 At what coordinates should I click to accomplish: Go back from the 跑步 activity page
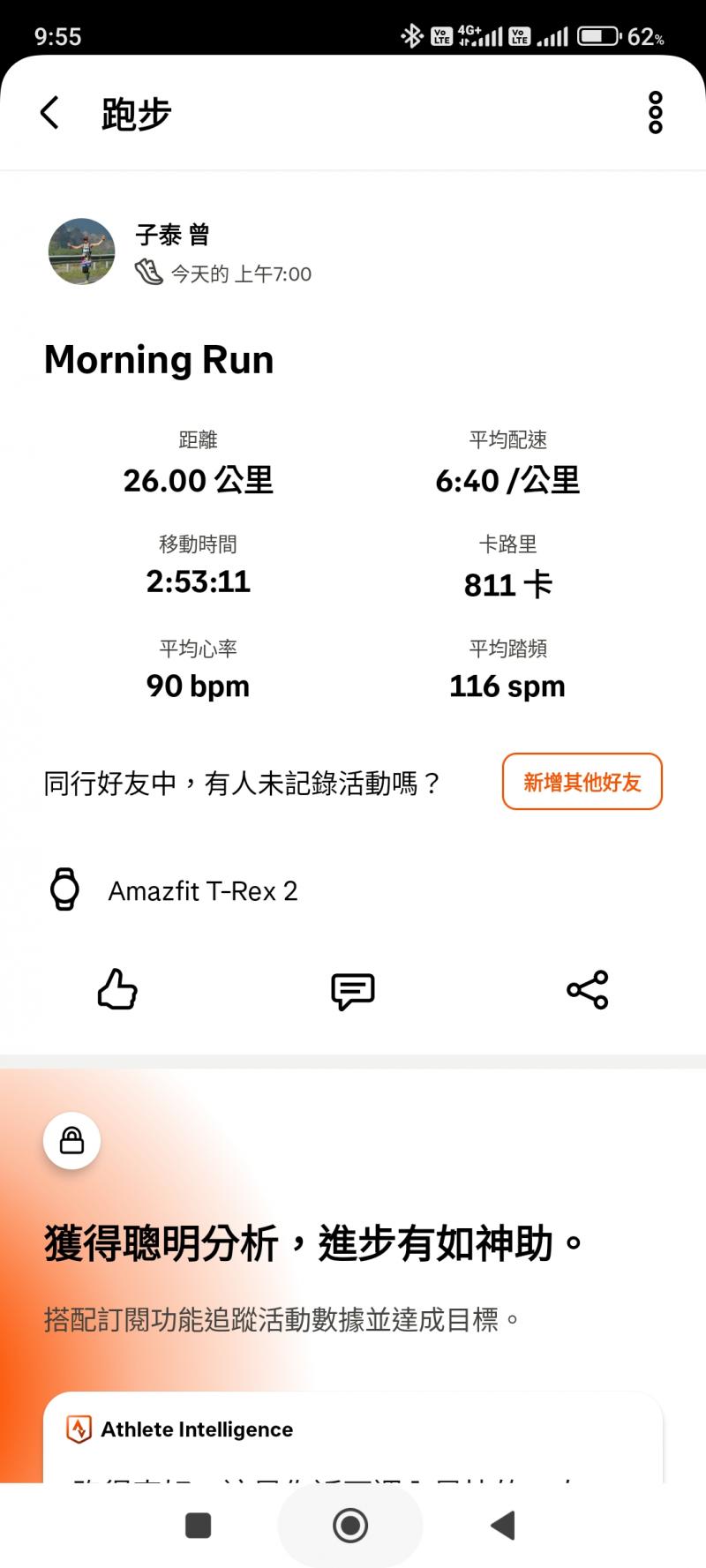coord(50,113)
